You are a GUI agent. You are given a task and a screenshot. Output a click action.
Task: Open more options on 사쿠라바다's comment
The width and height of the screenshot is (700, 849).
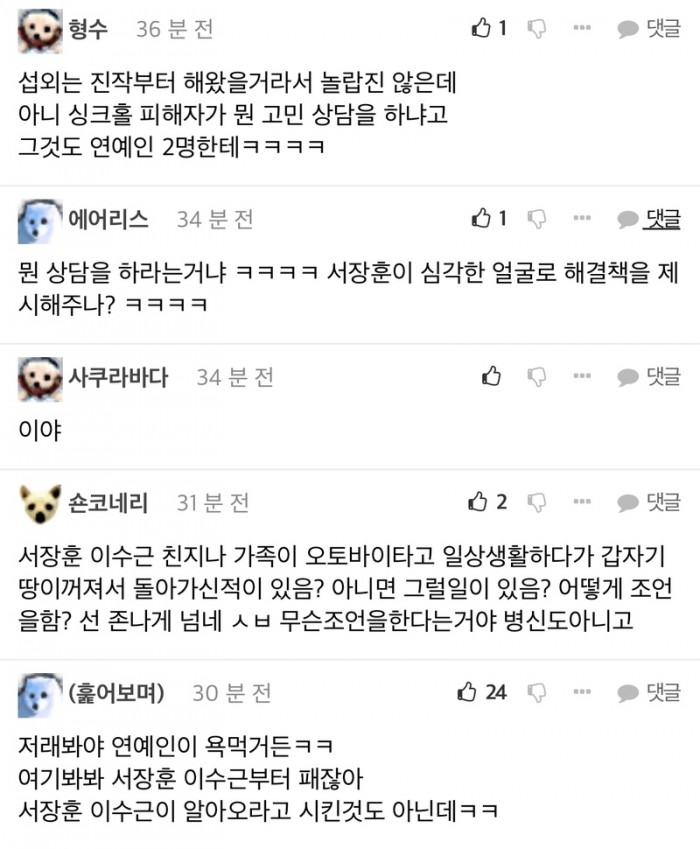tap(582, 376)
